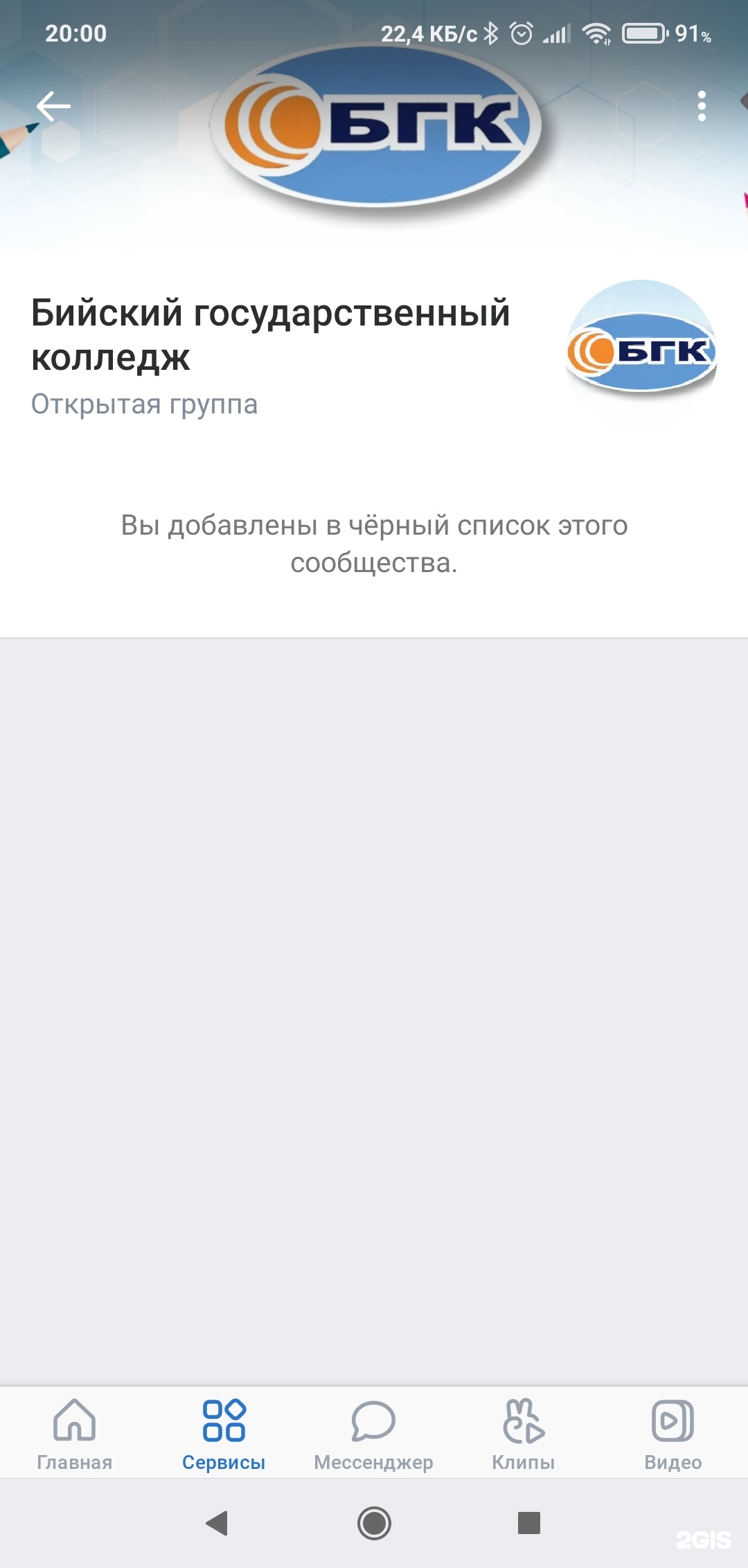Open the Сервисы tab
This screenshot has height=1568, width=748.
224,1433
